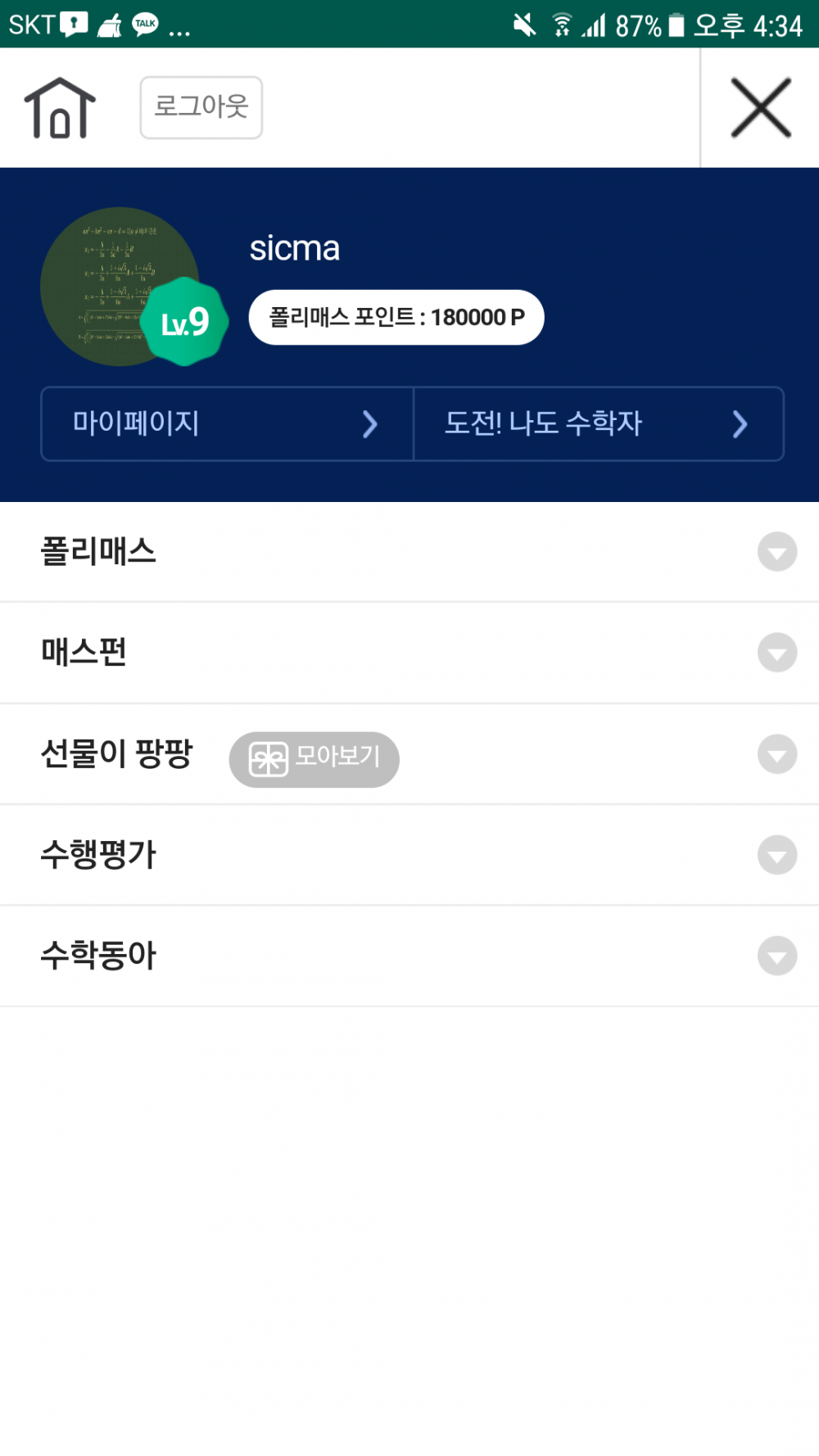Expand the 폴리매스 section
819x1456 pixels.
[x=776, y=552]
